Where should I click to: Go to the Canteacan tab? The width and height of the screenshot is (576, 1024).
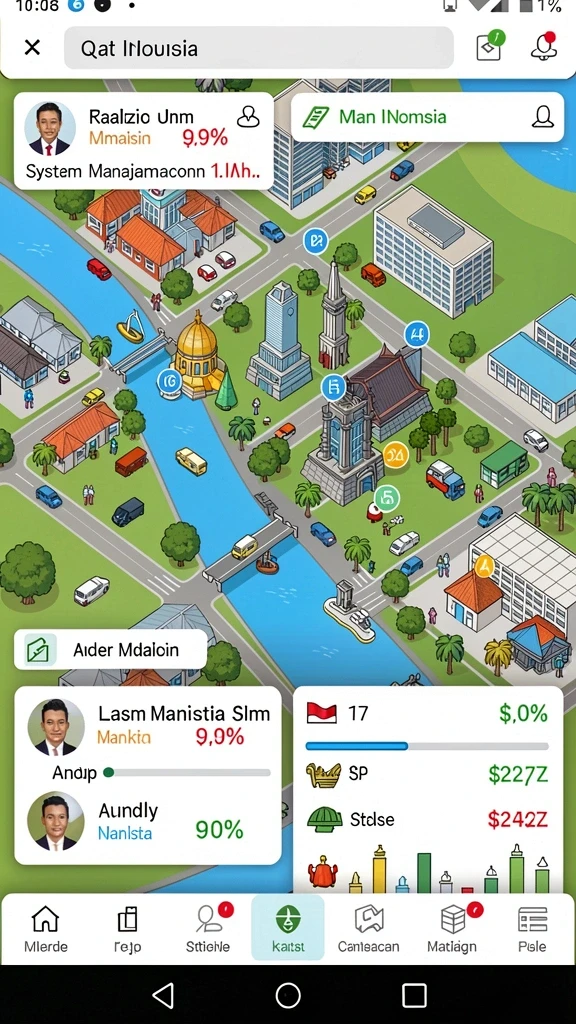[x=369, y=929]
